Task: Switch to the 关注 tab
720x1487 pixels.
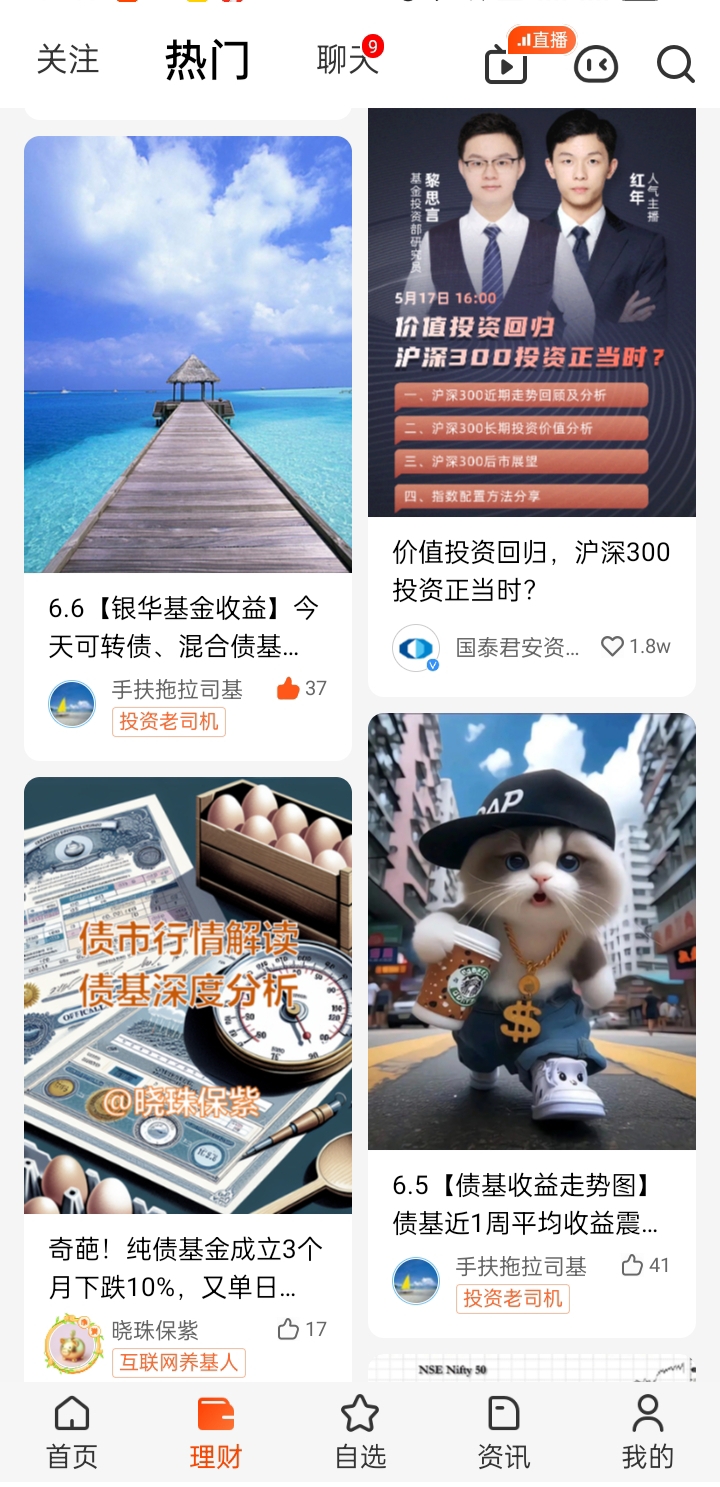Action: 68,60
